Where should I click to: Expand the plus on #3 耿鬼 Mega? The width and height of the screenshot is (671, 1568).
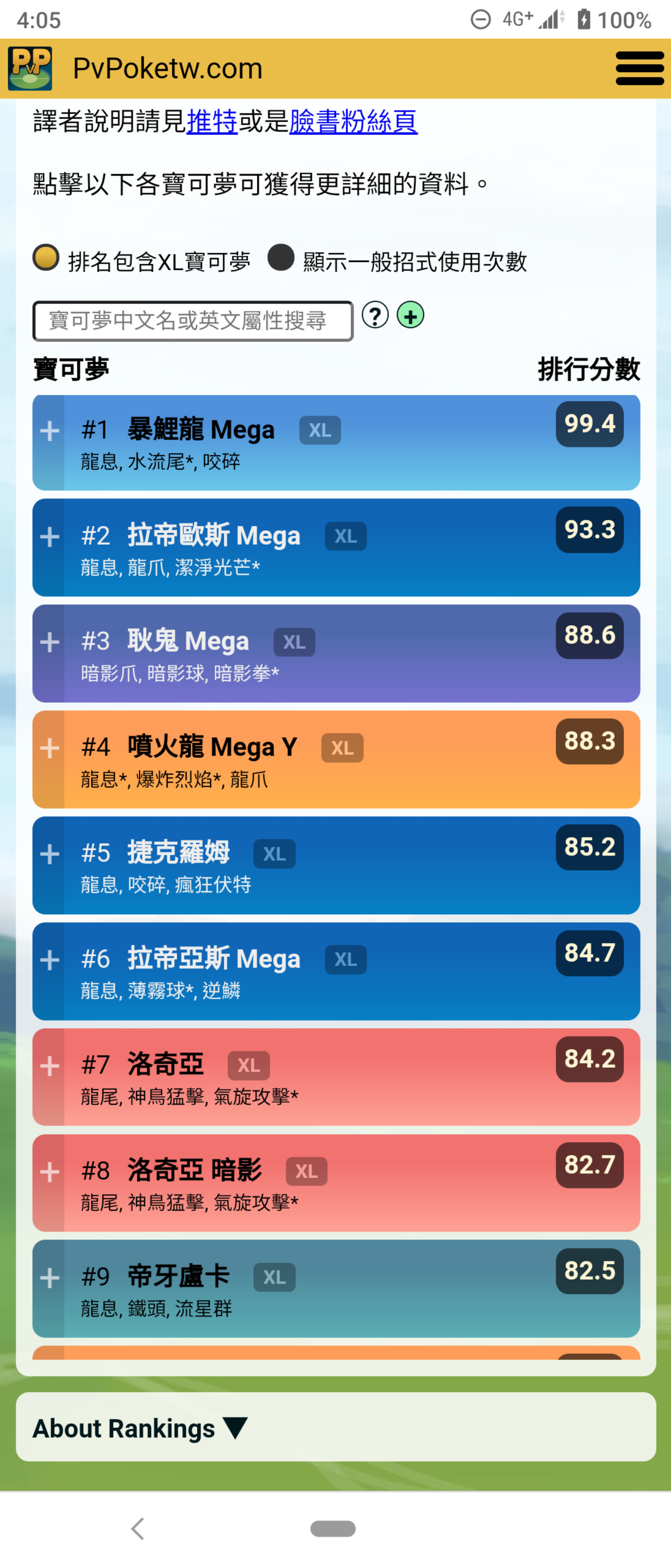49,642
